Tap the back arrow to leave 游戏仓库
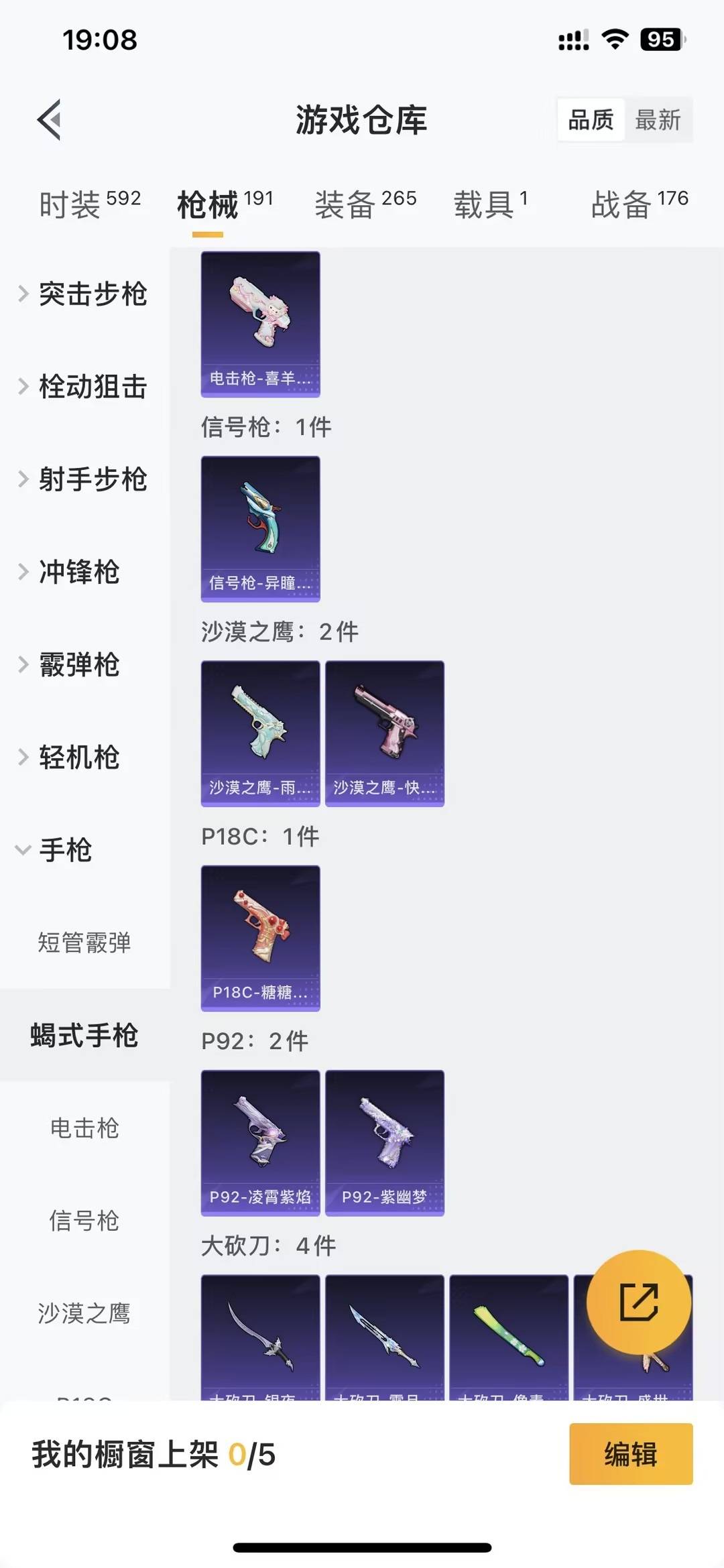This screenshot has height=1568, width=724. (x=48, y=121)
